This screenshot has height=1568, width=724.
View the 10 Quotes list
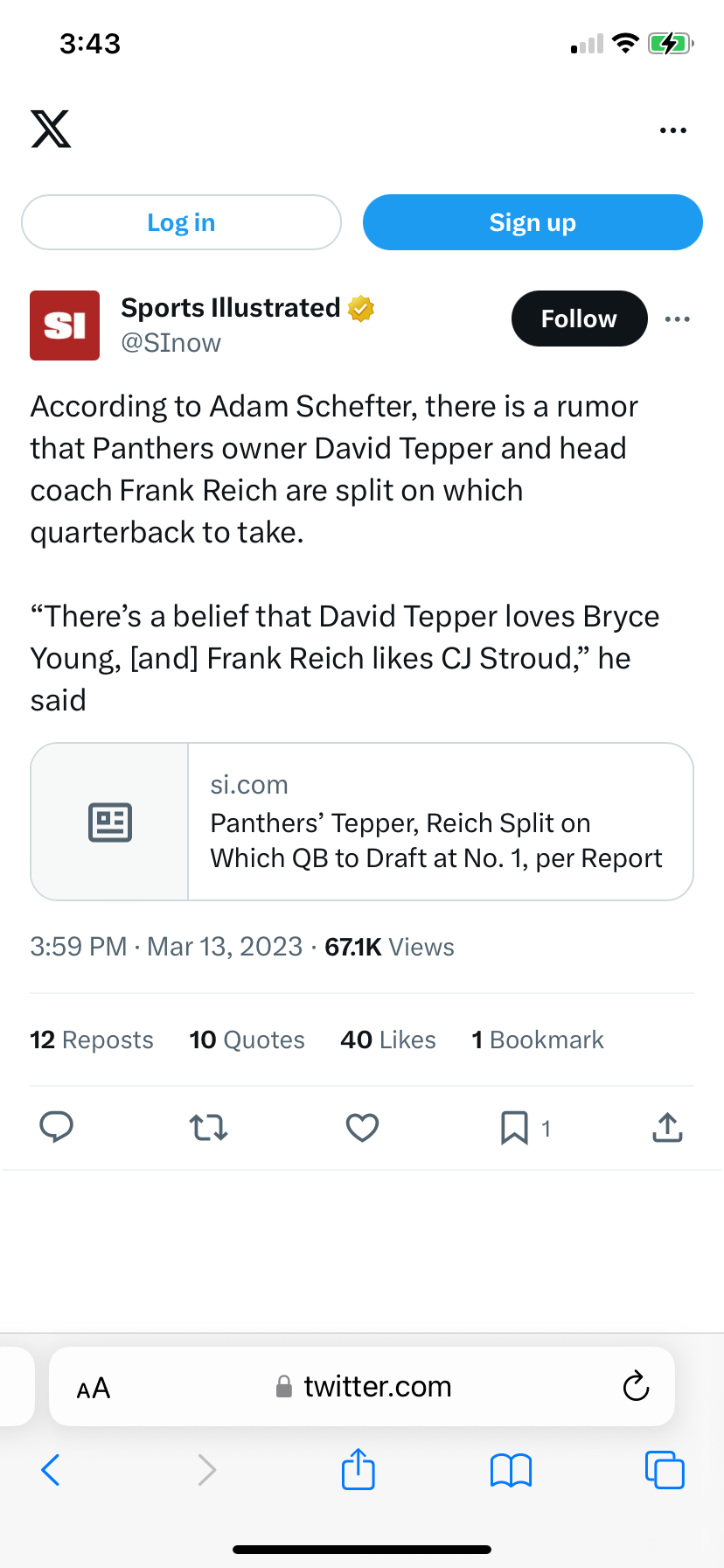[x=247, y=1039]
